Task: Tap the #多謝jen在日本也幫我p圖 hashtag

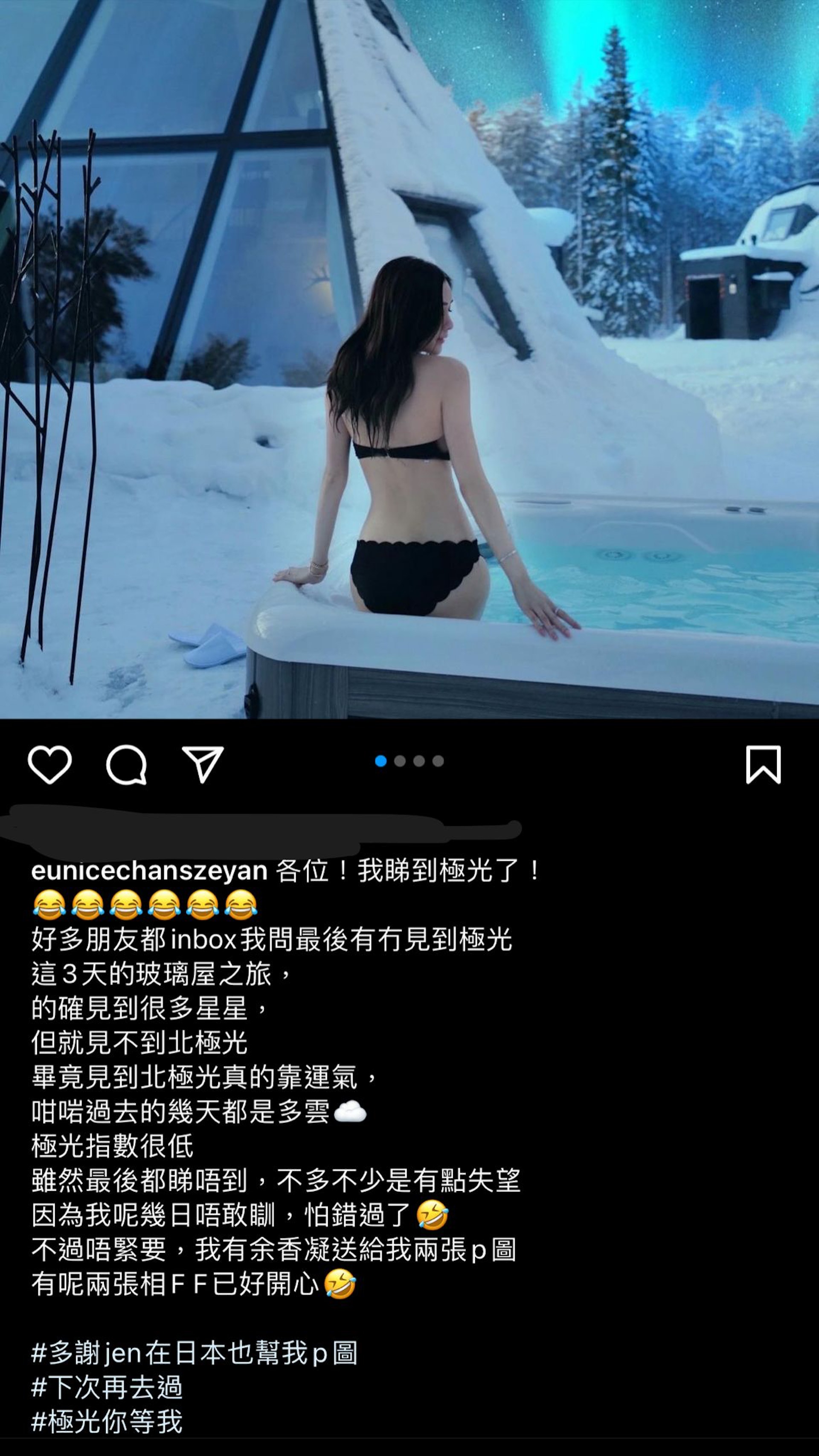Action: [195, 1353]
